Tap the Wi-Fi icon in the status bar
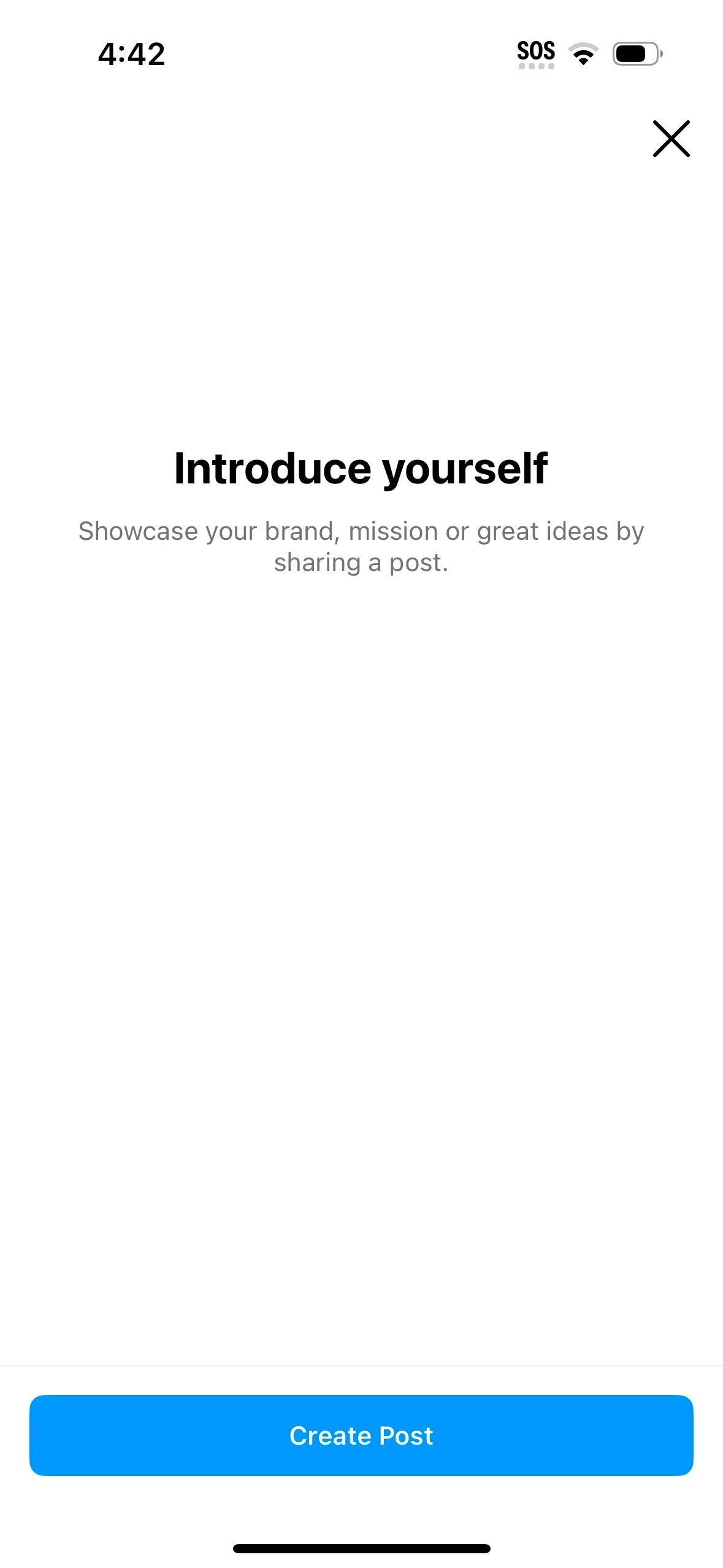This screenshot has width=723, height=1568. coord(584,54)
